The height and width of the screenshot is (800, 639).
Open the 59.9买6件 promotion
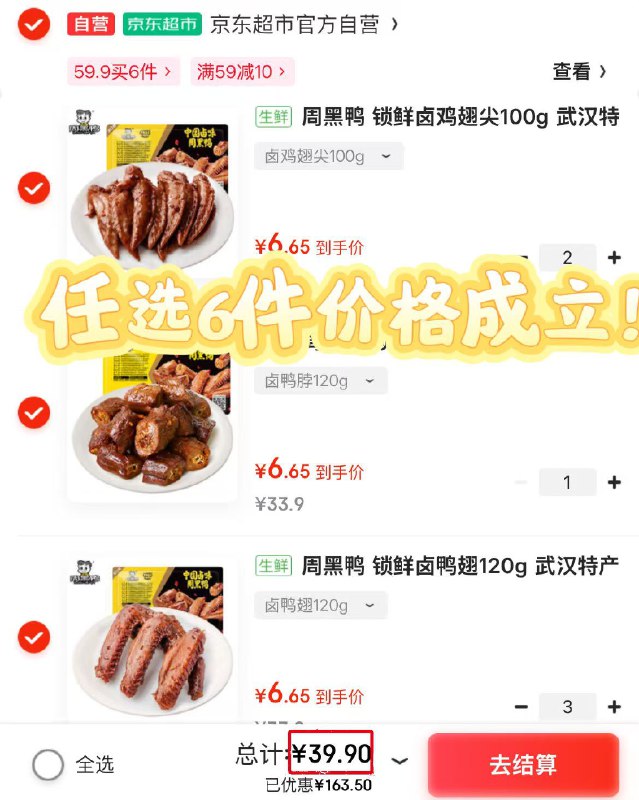[124, 71]
